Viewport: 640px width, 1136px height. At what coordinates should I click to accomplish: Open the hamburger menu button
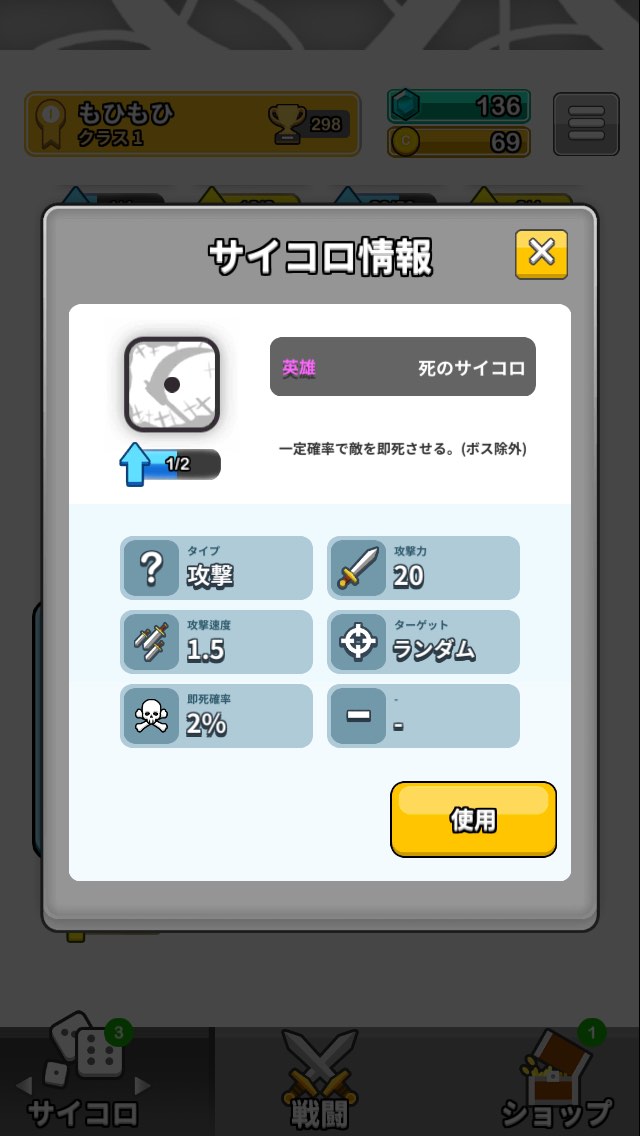[x=586, y=124]
